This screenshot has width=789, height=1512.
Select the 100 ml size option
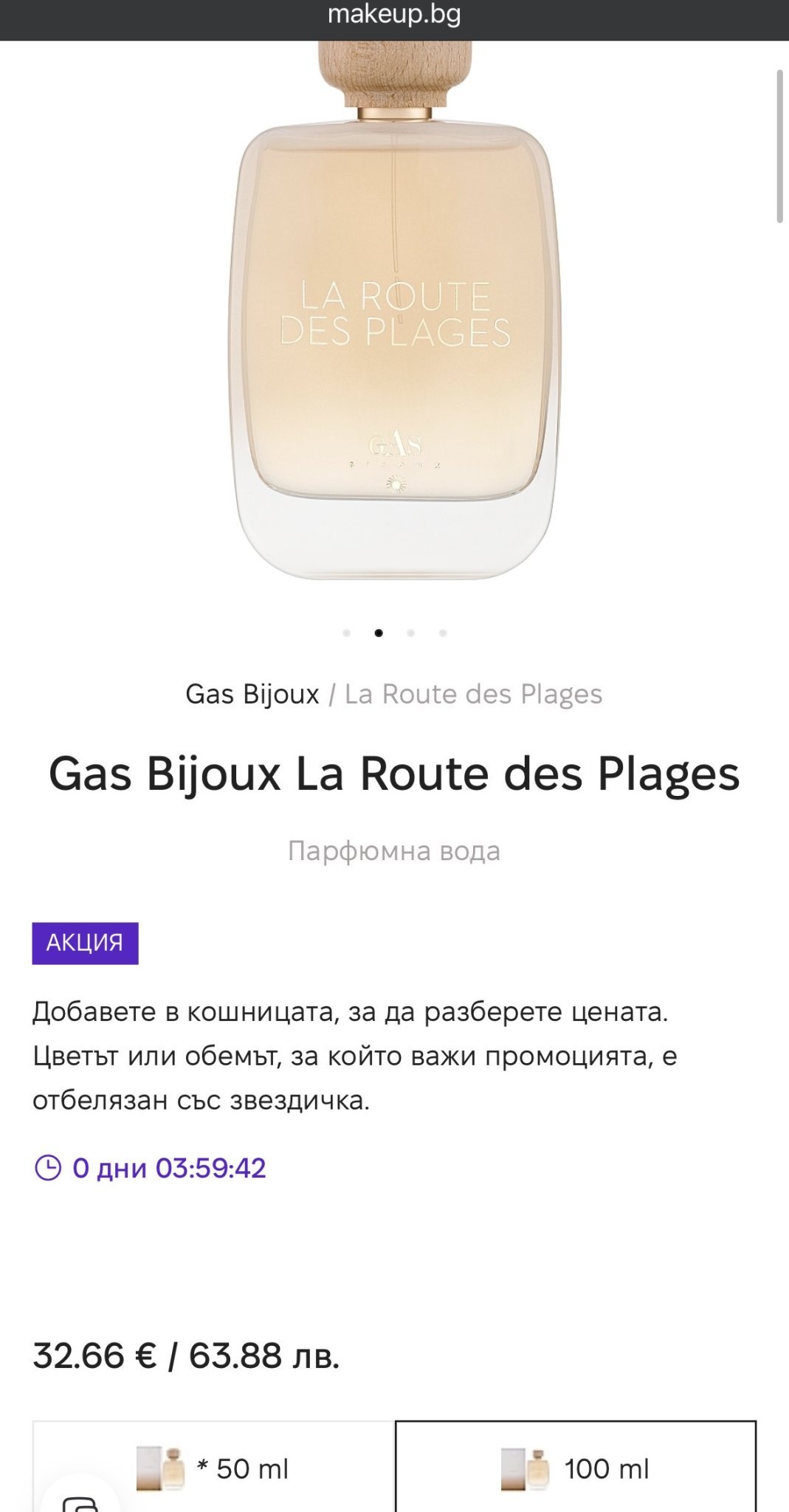pyautogui.click(x=576, y=1468)
